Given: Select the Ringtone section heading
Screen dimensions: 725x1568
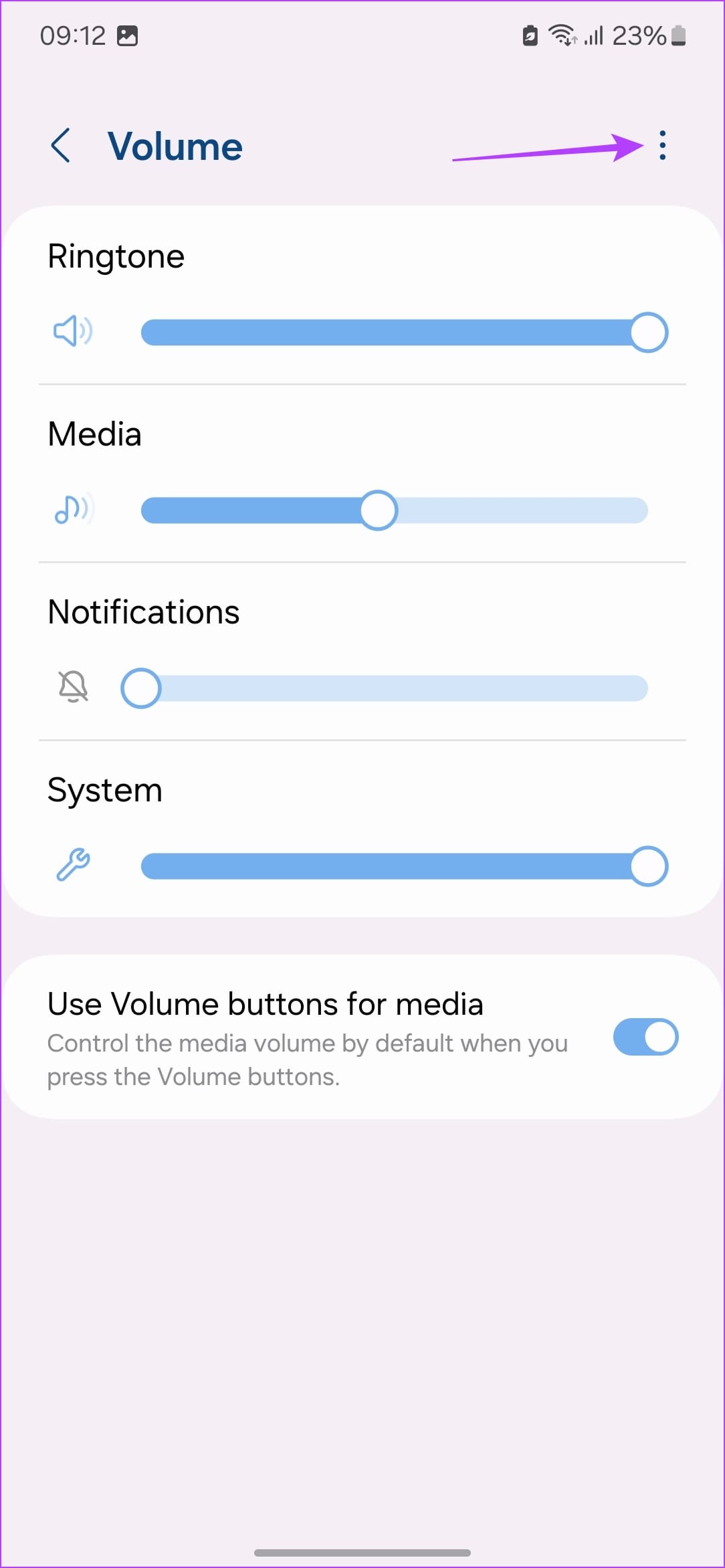Looking at the screenshot, I should (116, 256).
